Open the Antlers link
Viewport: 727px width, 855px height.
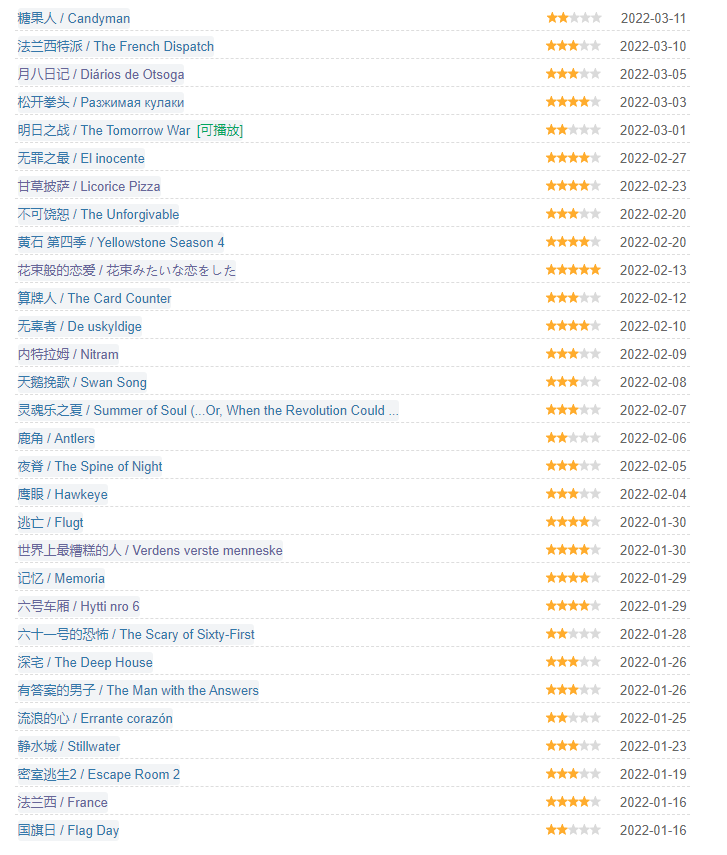pyautogui.click(x=56, y=438)
